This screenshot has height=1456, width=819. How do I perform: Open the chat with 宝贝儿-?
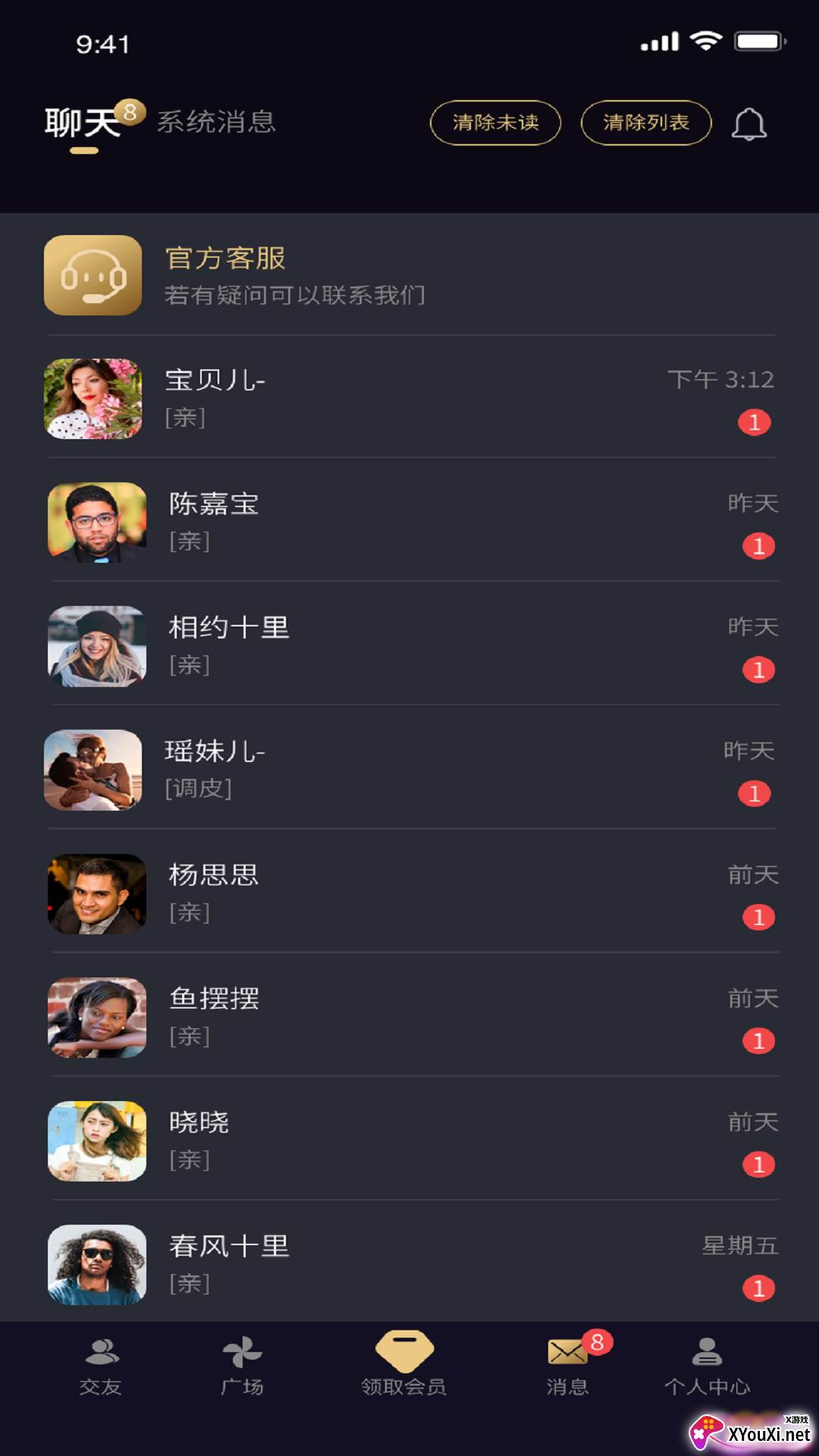coord(409,399)
